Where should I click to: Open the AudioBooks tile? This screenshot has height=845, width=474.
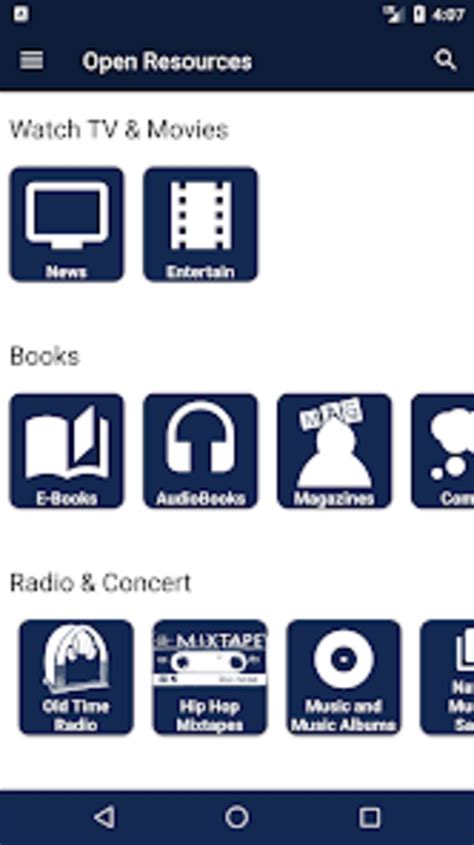click(200, 451)
